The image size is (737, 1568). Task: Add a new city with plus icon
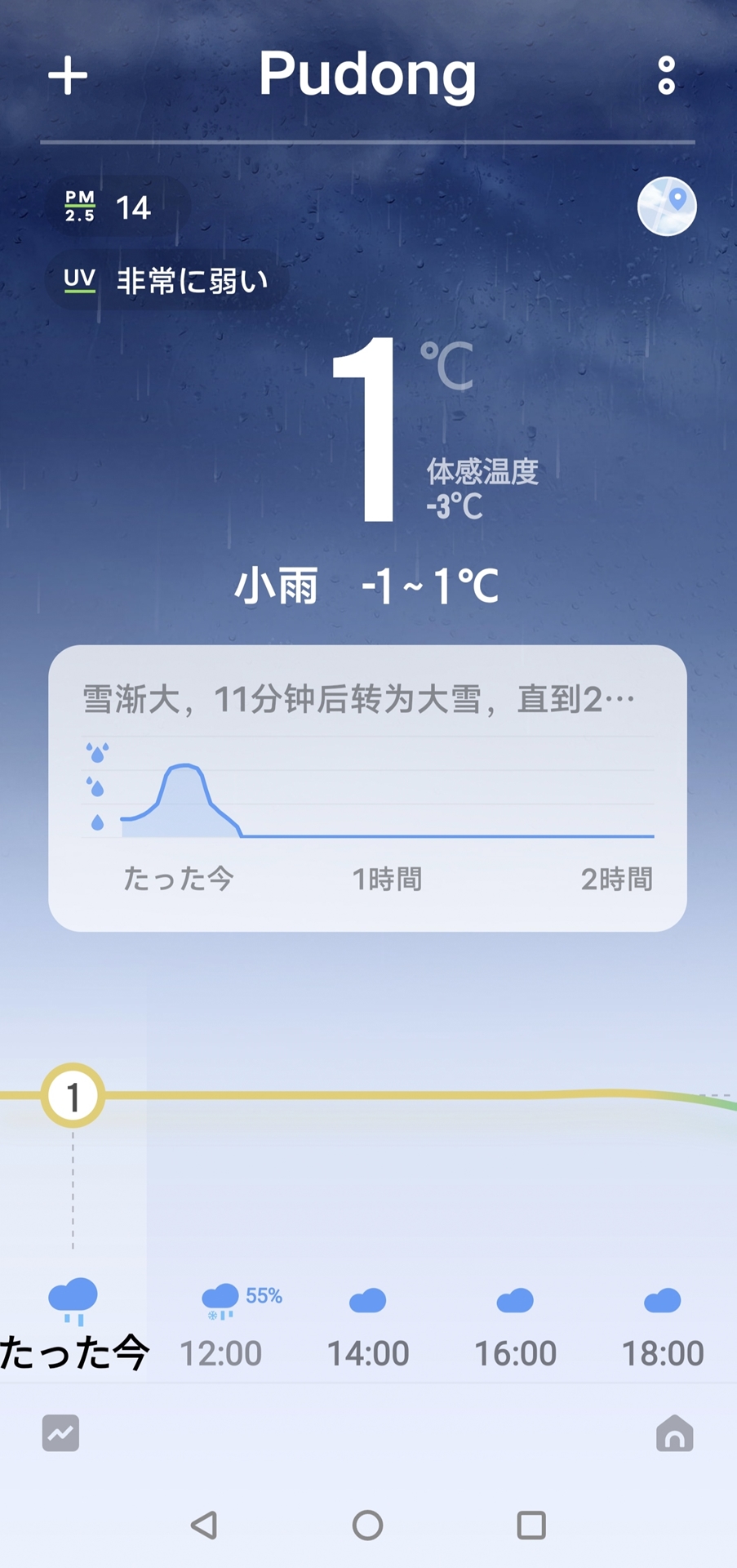pyautogui.click(x=68, y=76)
